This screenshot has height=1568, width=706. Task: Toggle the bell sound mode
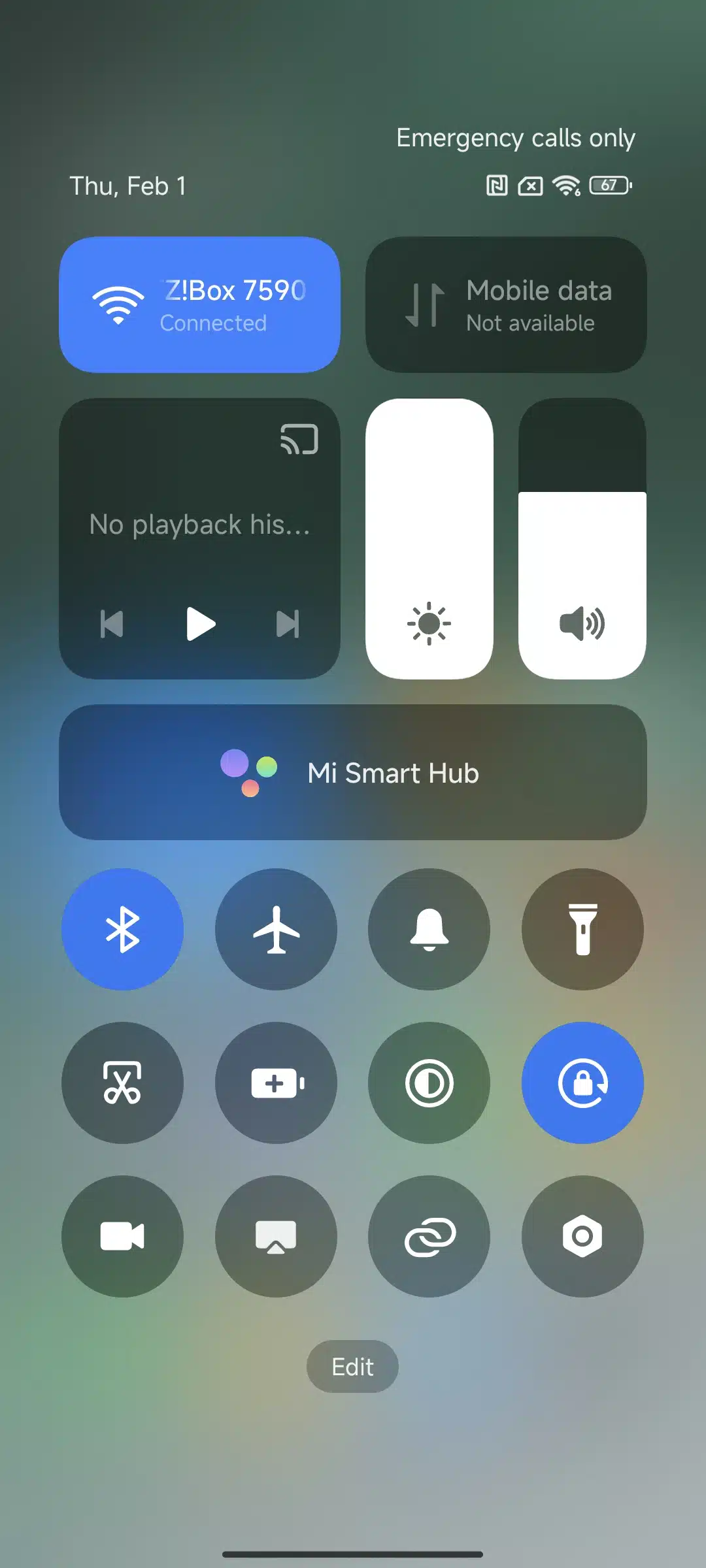pos(429,929)
